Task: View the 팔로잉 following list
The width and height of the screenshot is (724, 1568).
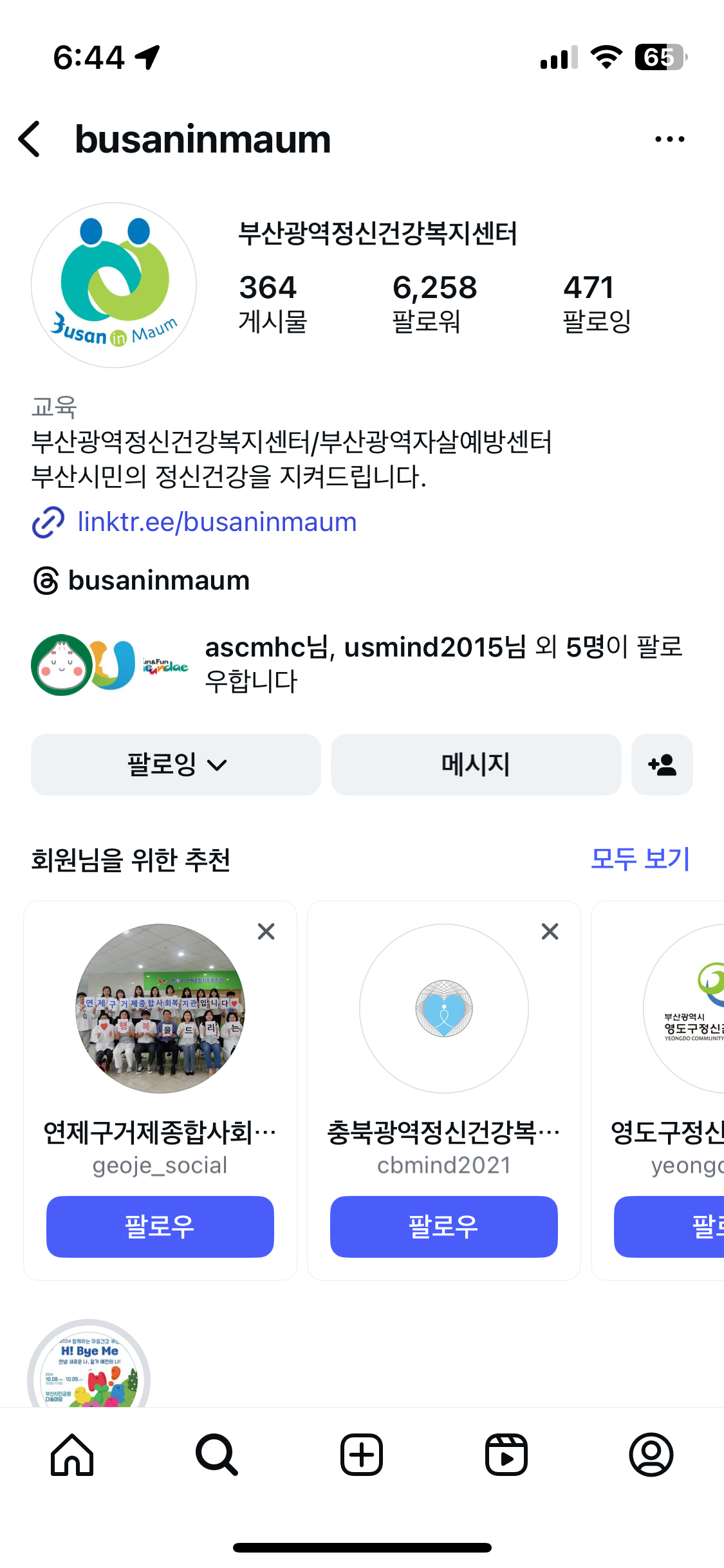Action: coord(597,303)
